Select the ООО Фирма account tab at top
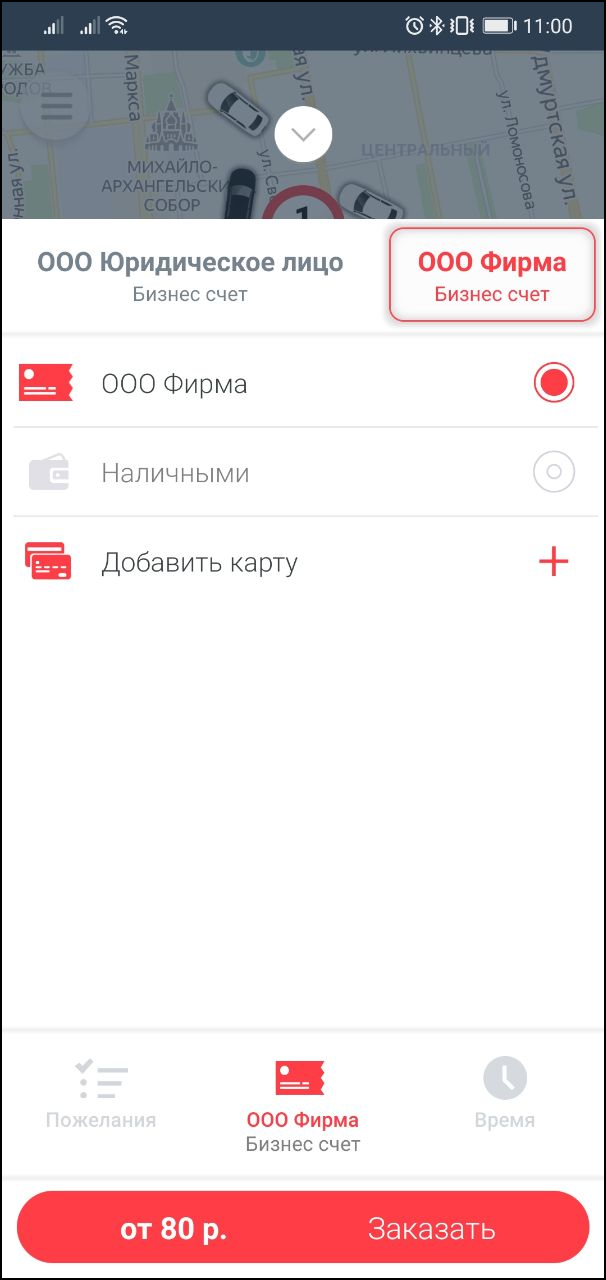This screenshot has width=606, height=1280. click(492, 275)
